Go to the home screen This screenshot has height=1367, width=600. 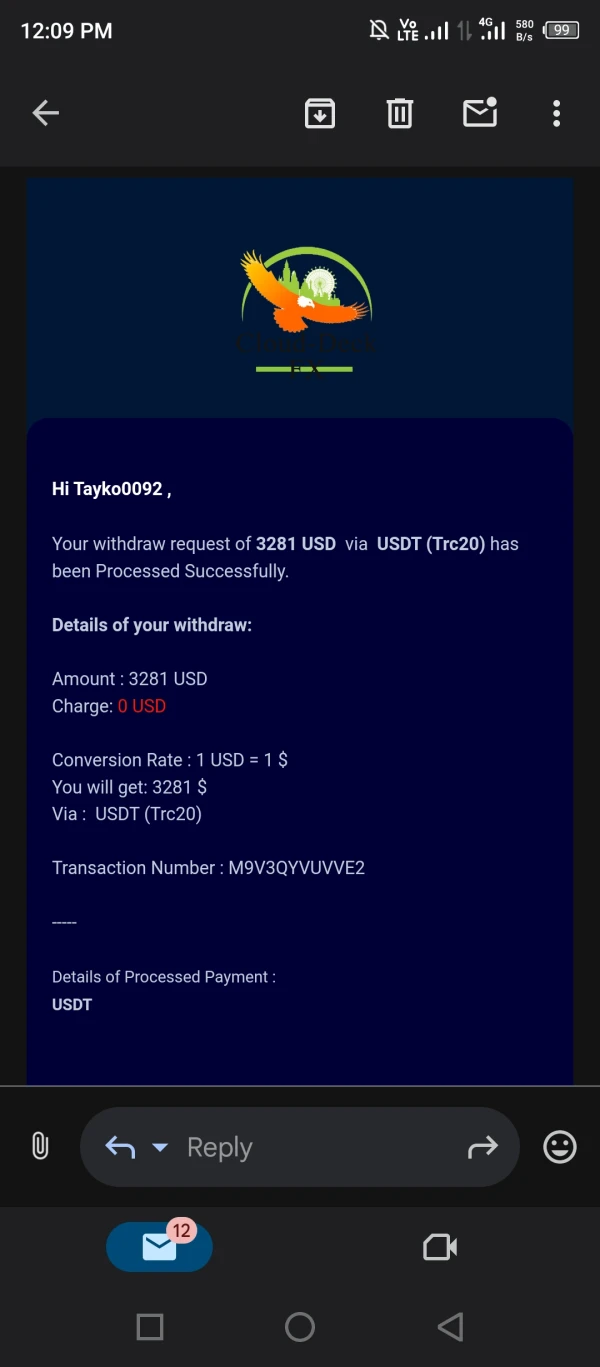[x=300, y=1327]
